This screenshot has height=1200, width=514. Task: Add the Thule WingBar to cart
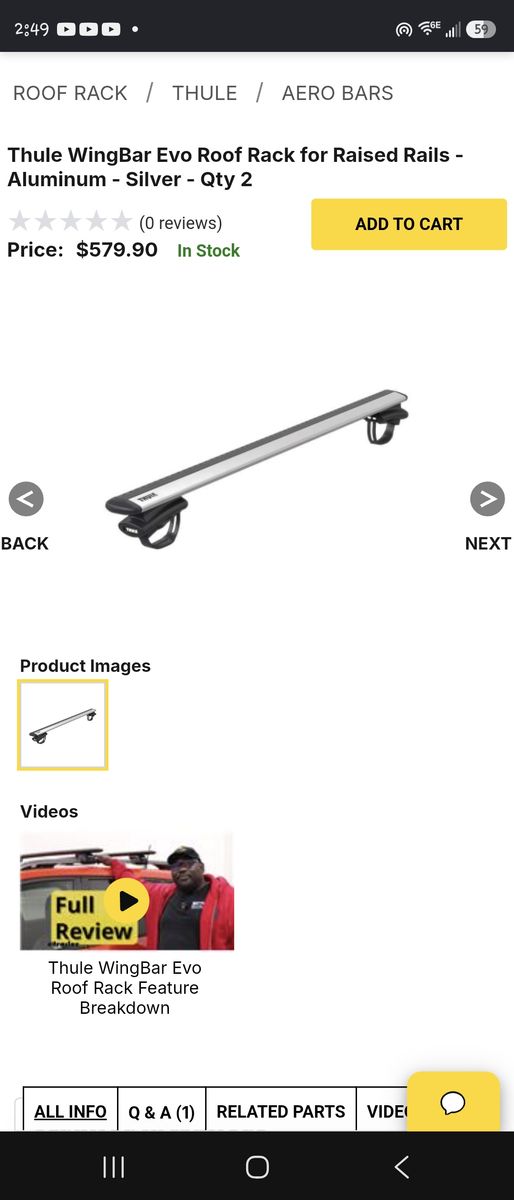pyautogui.click(x=409, y=224)
